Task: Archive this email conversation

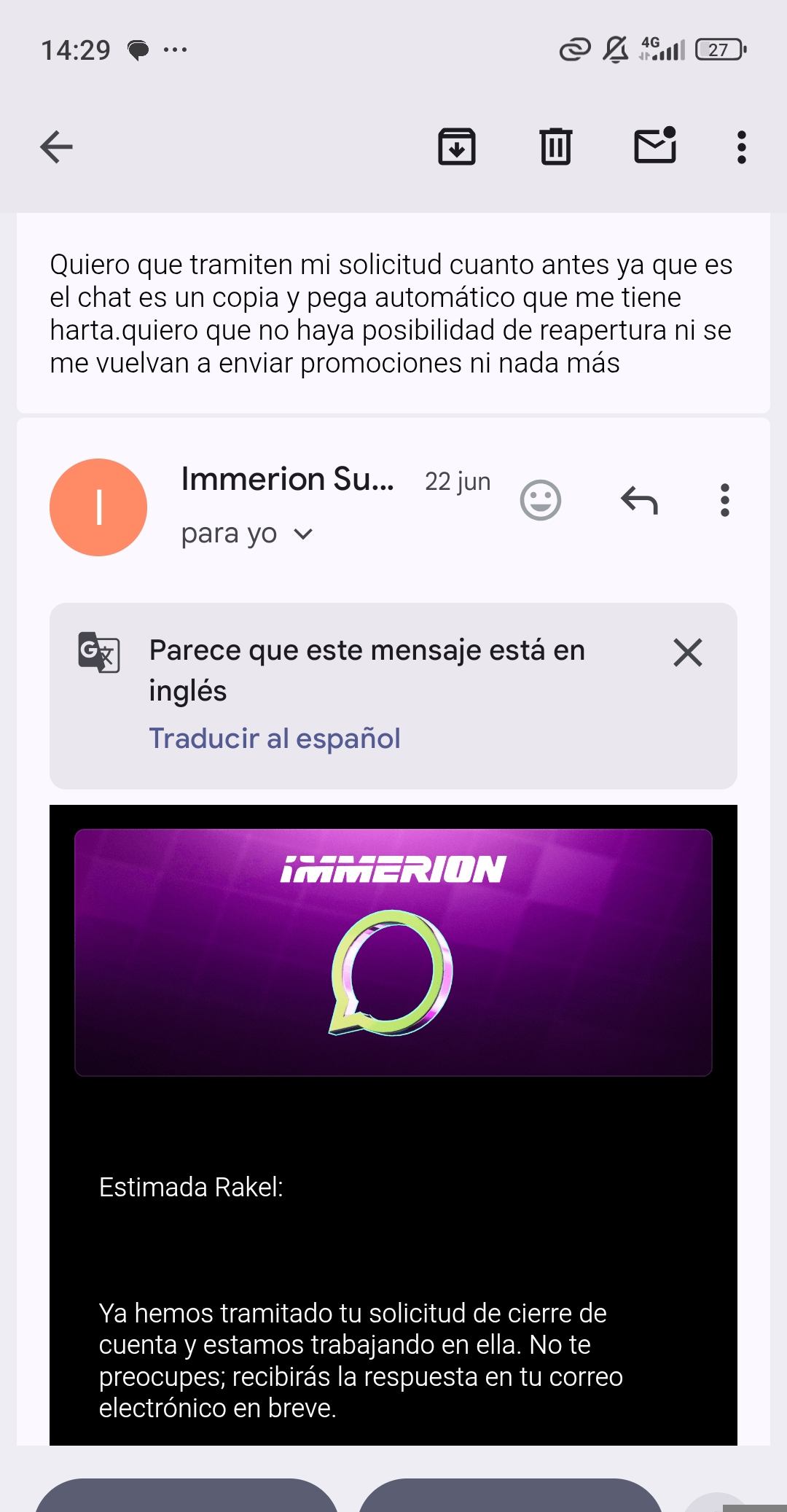Action: tap(457, 147)
